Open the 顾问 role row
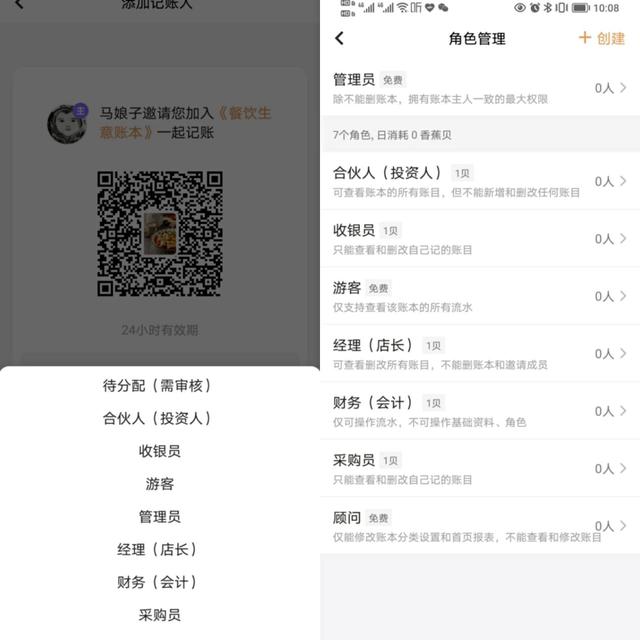The height and width of the screenshot is (640, 640). 480,526
